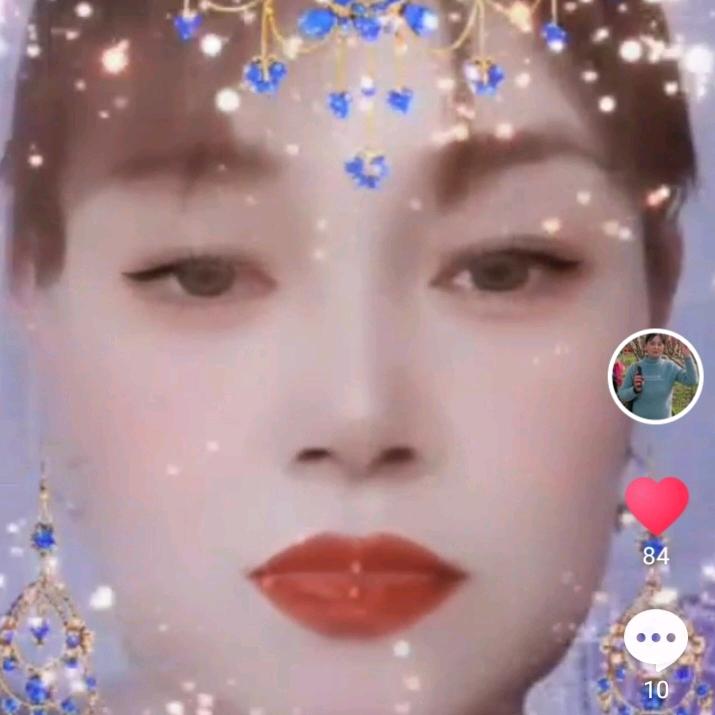Open the comments bubble
Image resolution: width=715 pixels, height=715 pixels.
pyautogui.click(x=656, y=640)
